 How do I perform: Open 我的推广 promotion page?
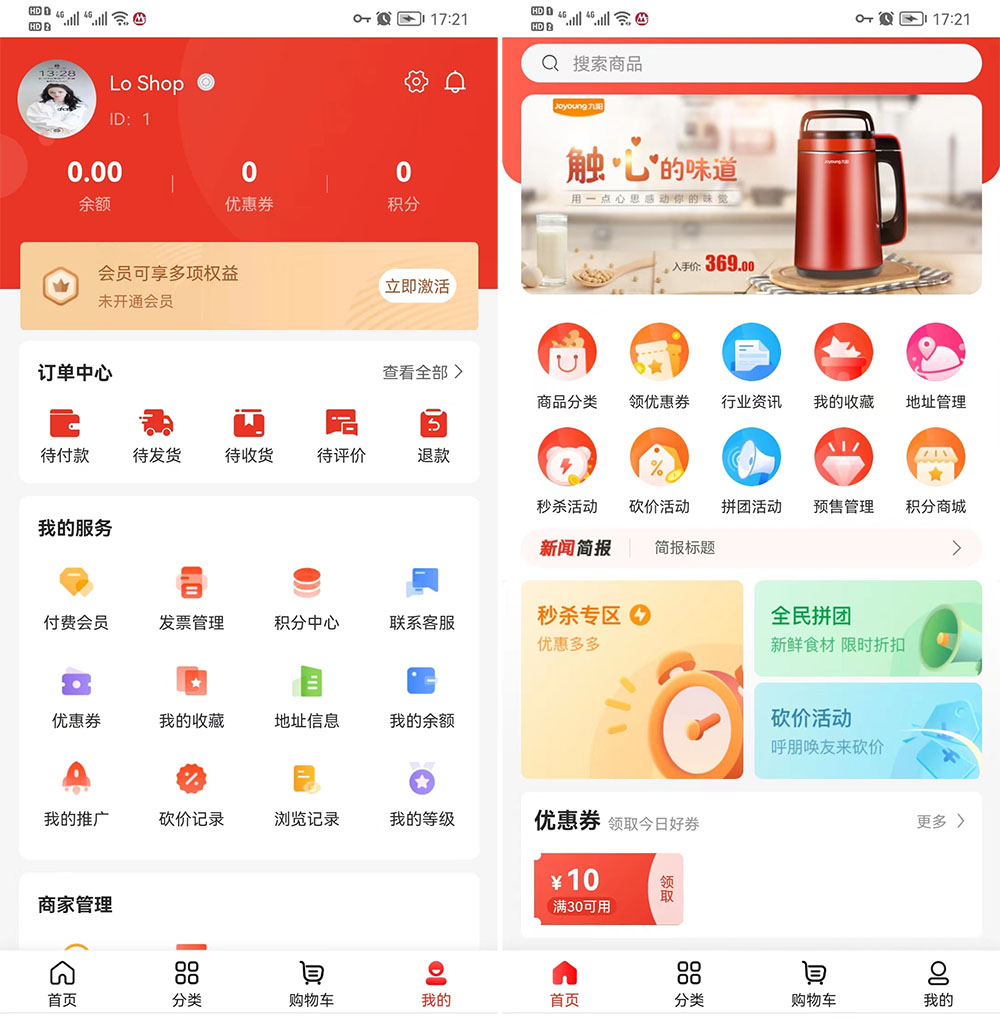(x=76, y=794)
